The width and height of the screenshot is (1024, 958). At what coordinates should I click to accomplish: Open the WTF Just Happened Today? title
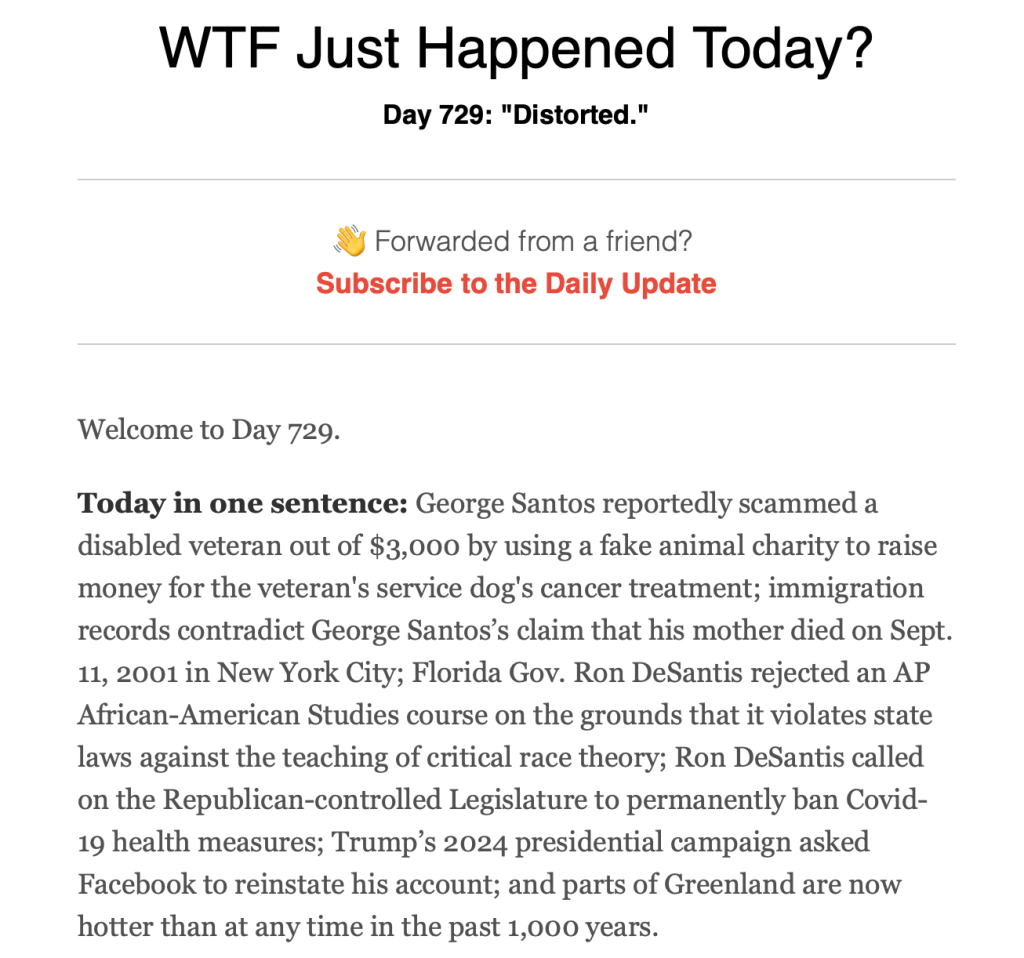point(516,47)
